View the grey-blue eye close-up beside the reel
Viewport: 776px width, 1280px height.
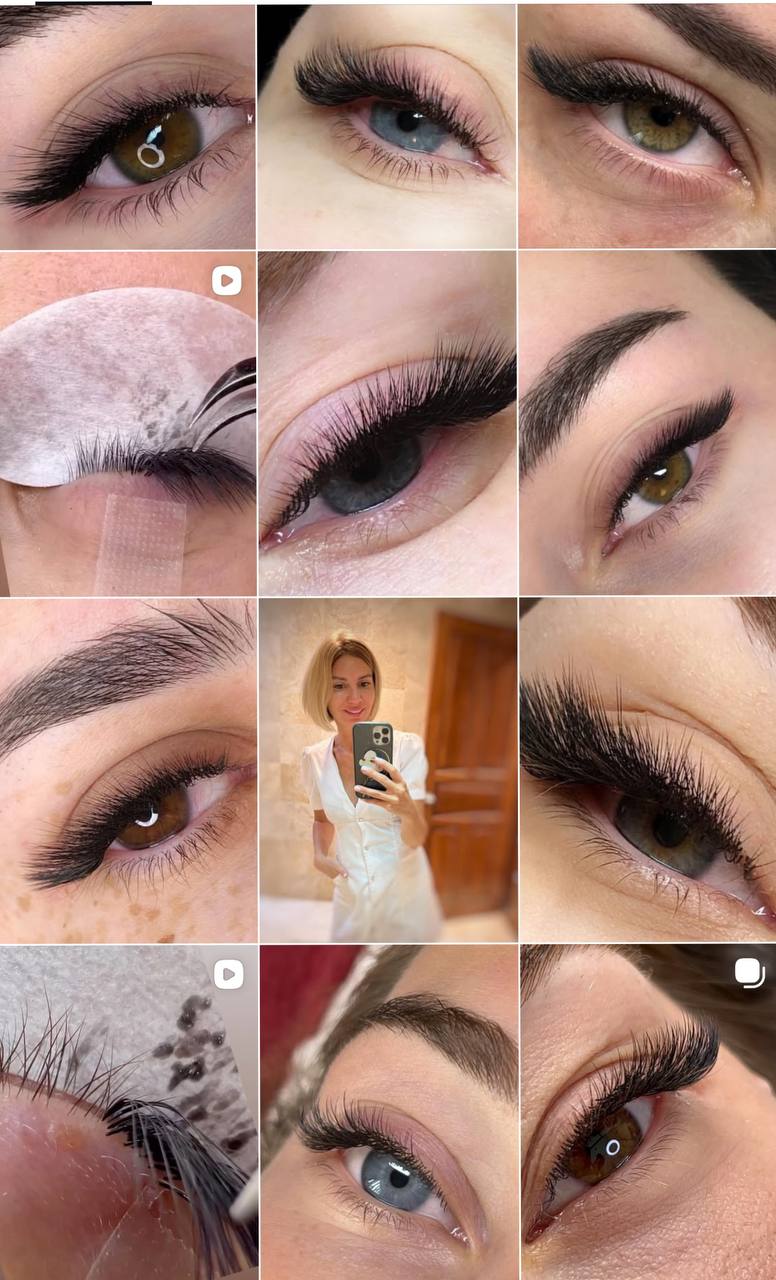click(387, 423)
